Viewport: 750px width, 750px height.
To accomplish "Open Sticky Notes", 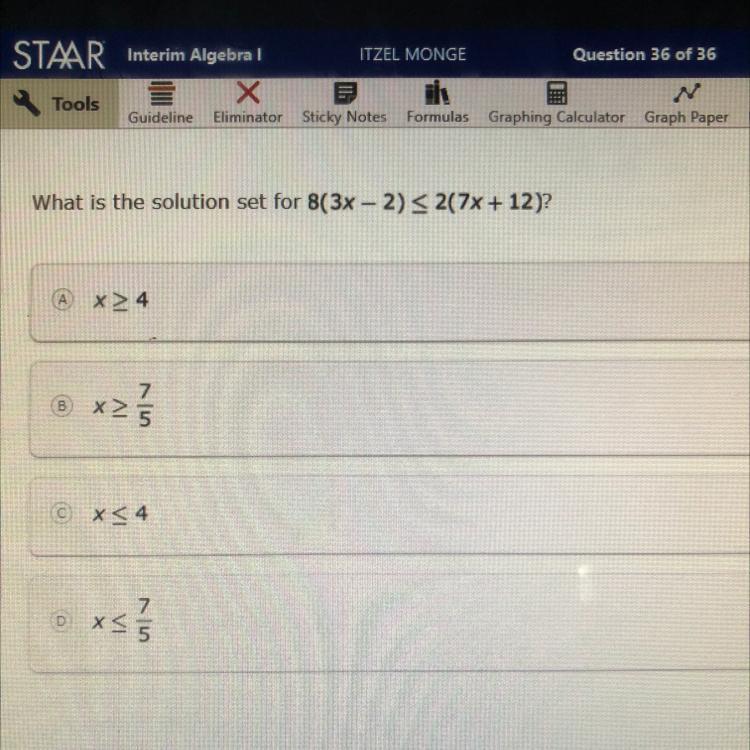I will tap(344, 103).
